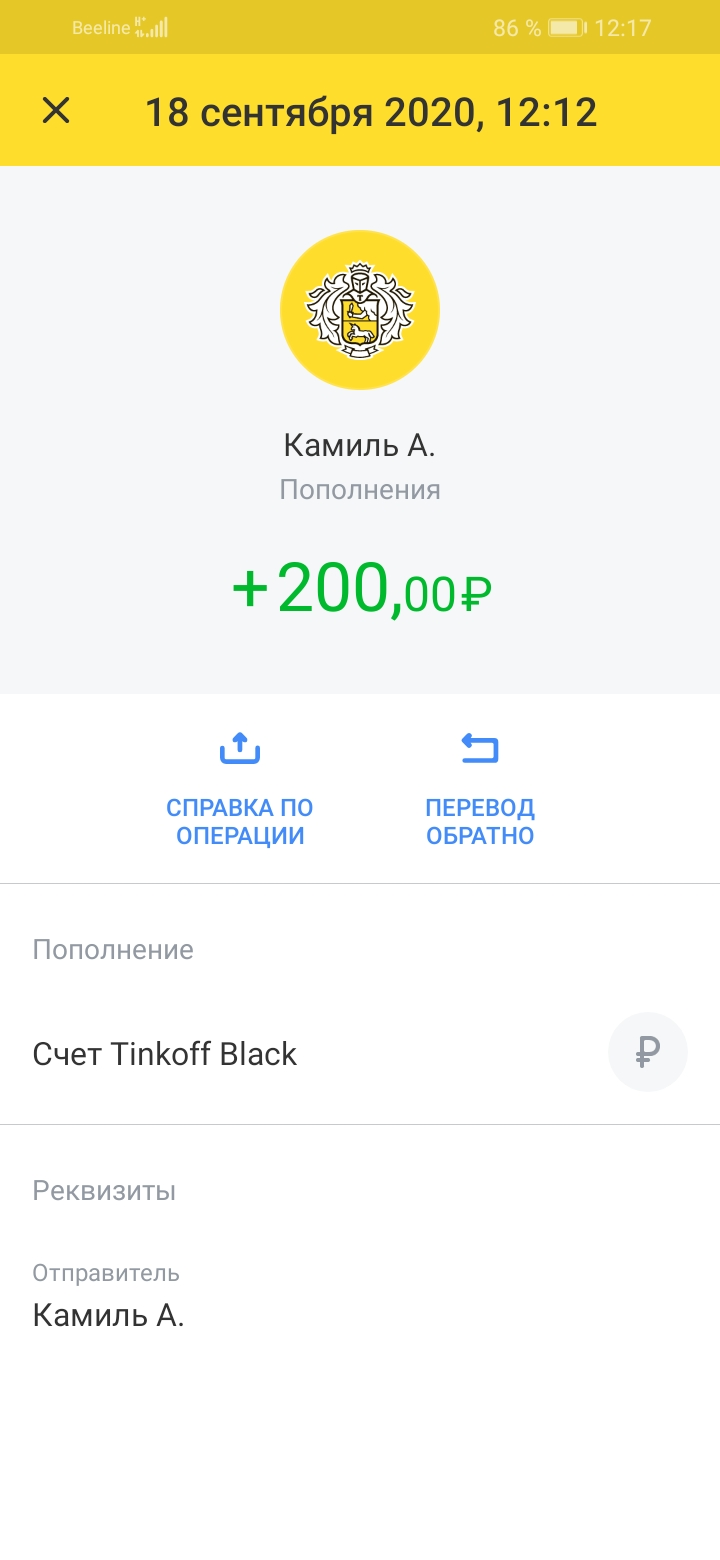Open the Счет Tinkoff Black account row
720x1560 pixels.
360,1053
